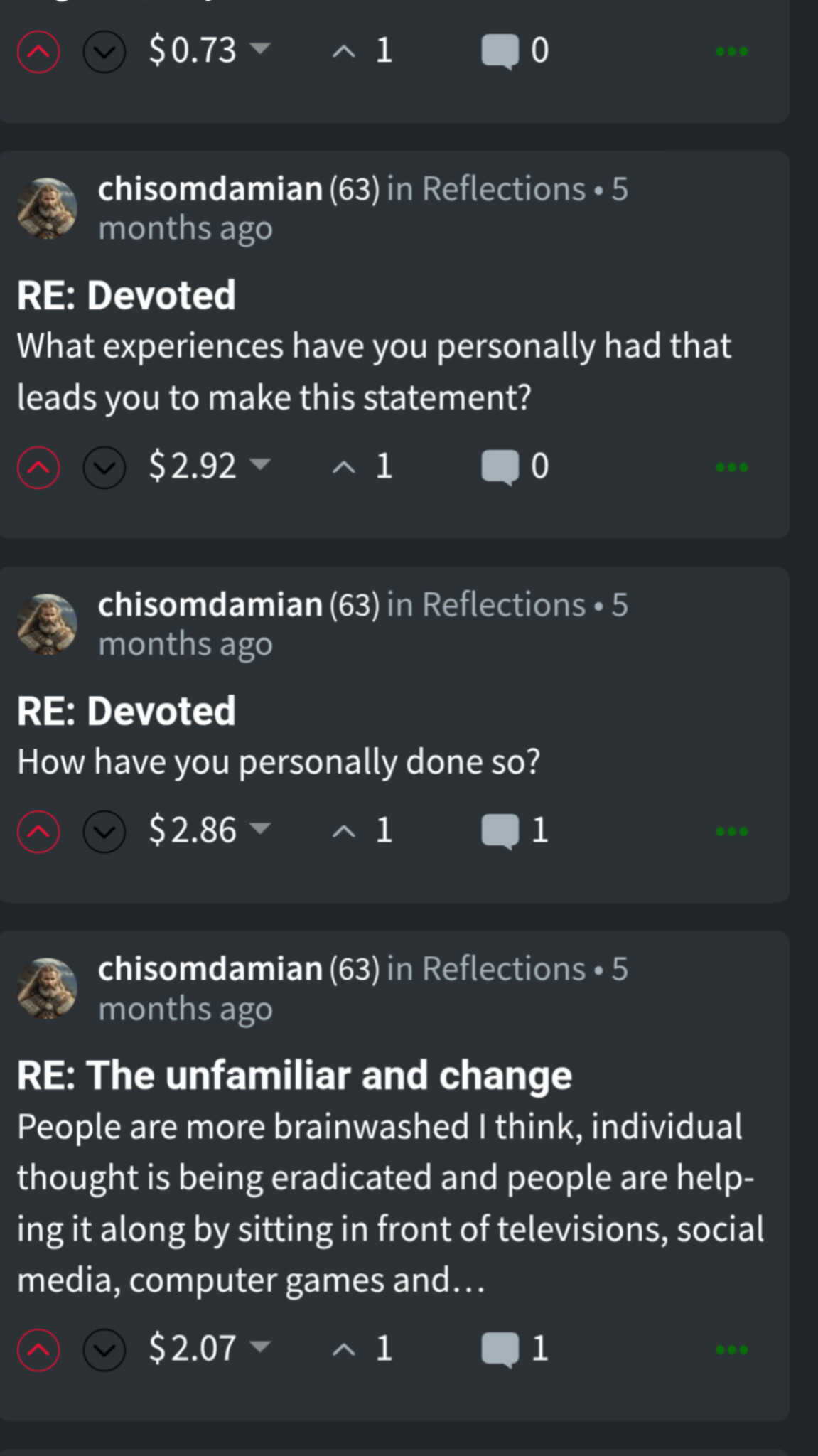Image resolution: width=818 pixels, height=1456 pixels.
Task: Downvote the $0.73 post
Action: 104,51
